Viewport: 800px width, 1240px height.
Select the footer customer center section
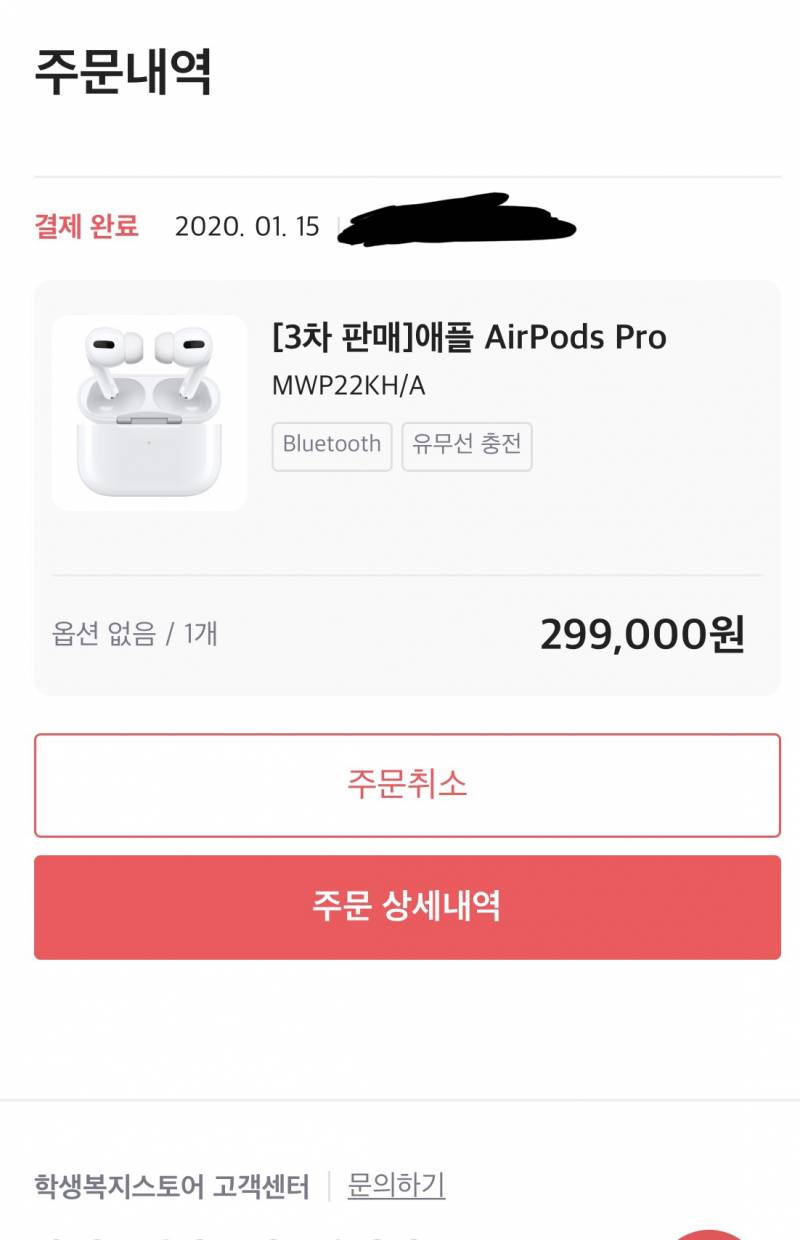coord(240,1184)
